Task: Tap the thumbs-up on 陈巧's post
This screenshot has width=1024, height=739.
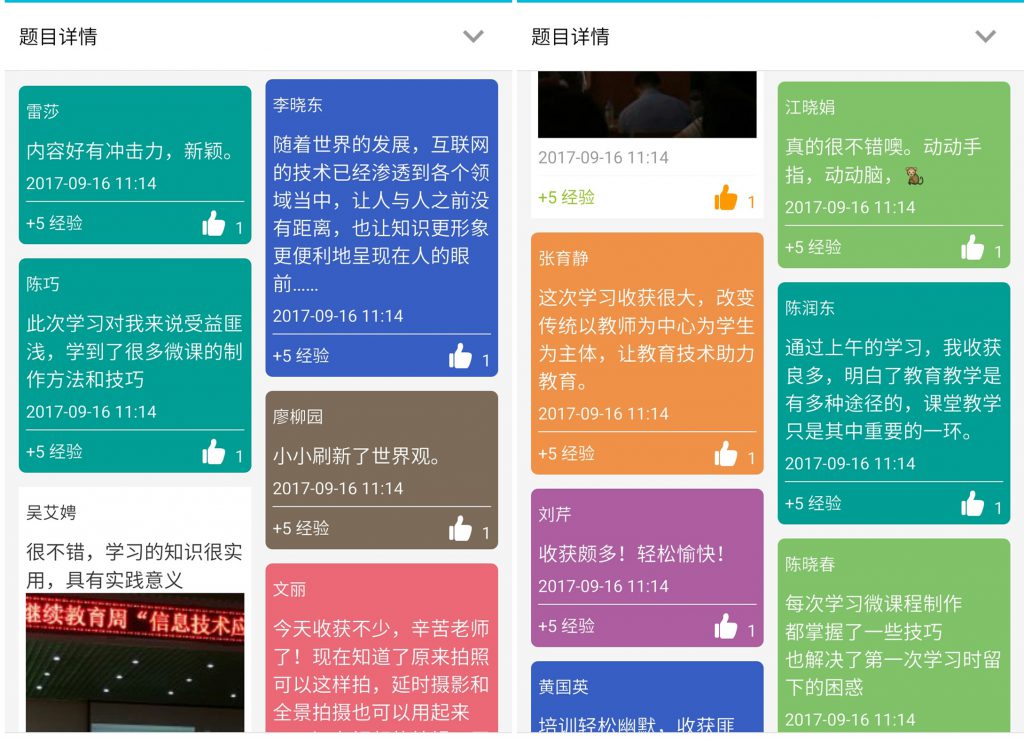Action: 214,452
